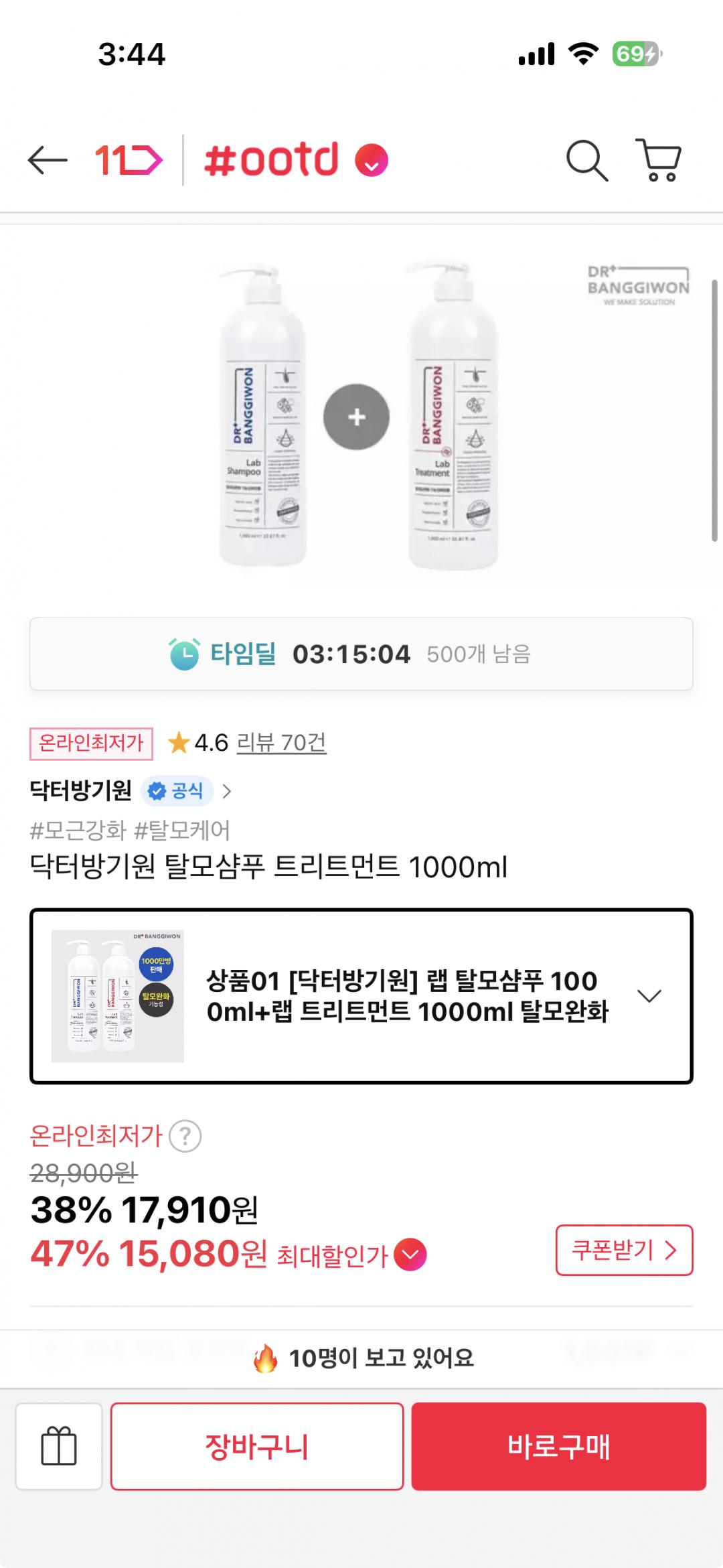Add the item to 장바구니
This screenshot has width=723, height=1568.
pos(257,1446)
